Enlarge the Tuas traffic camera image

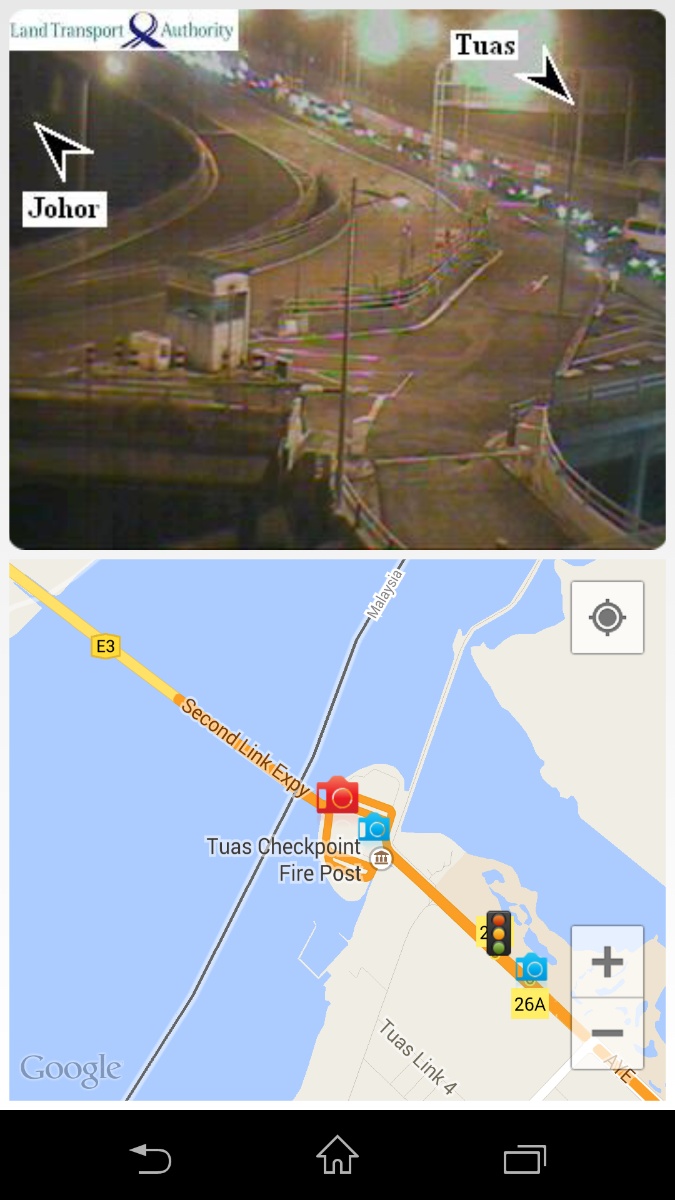[337, 279]
